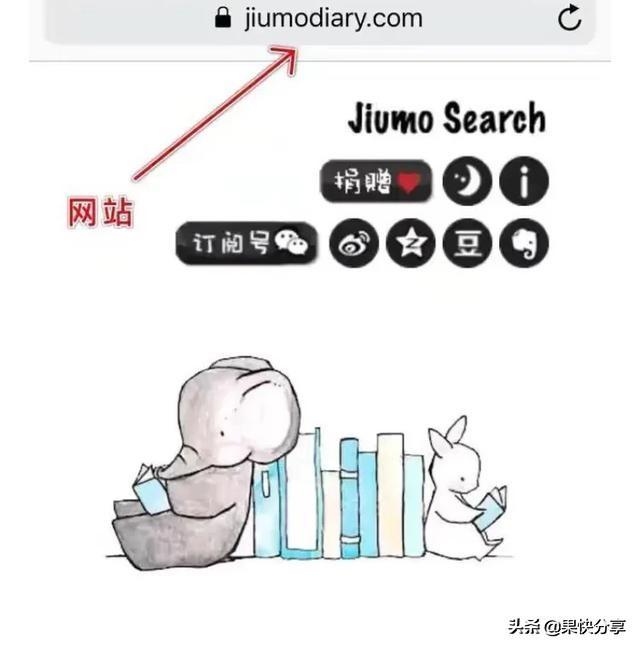Image resolution: width=640 pixels, height=649 pixels.
Task: Tap the jiumodiary.com address bar
Action: 319,18
